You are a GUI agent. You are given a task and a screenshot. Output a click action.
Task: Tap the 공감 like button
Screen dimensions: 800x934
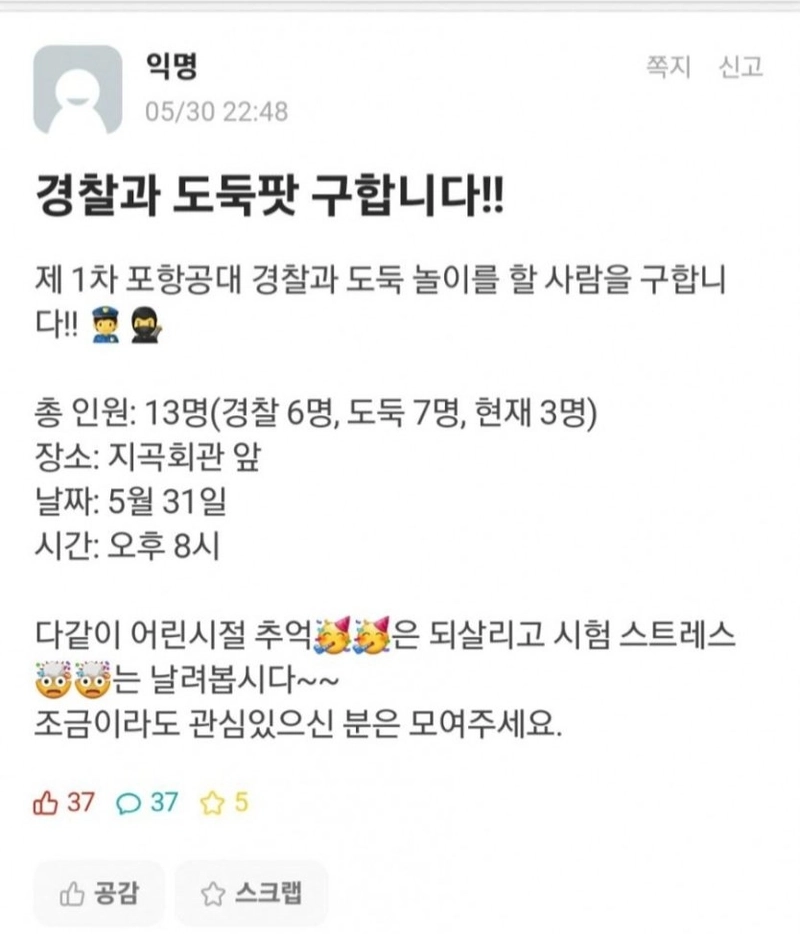click(x=99, y=893)
